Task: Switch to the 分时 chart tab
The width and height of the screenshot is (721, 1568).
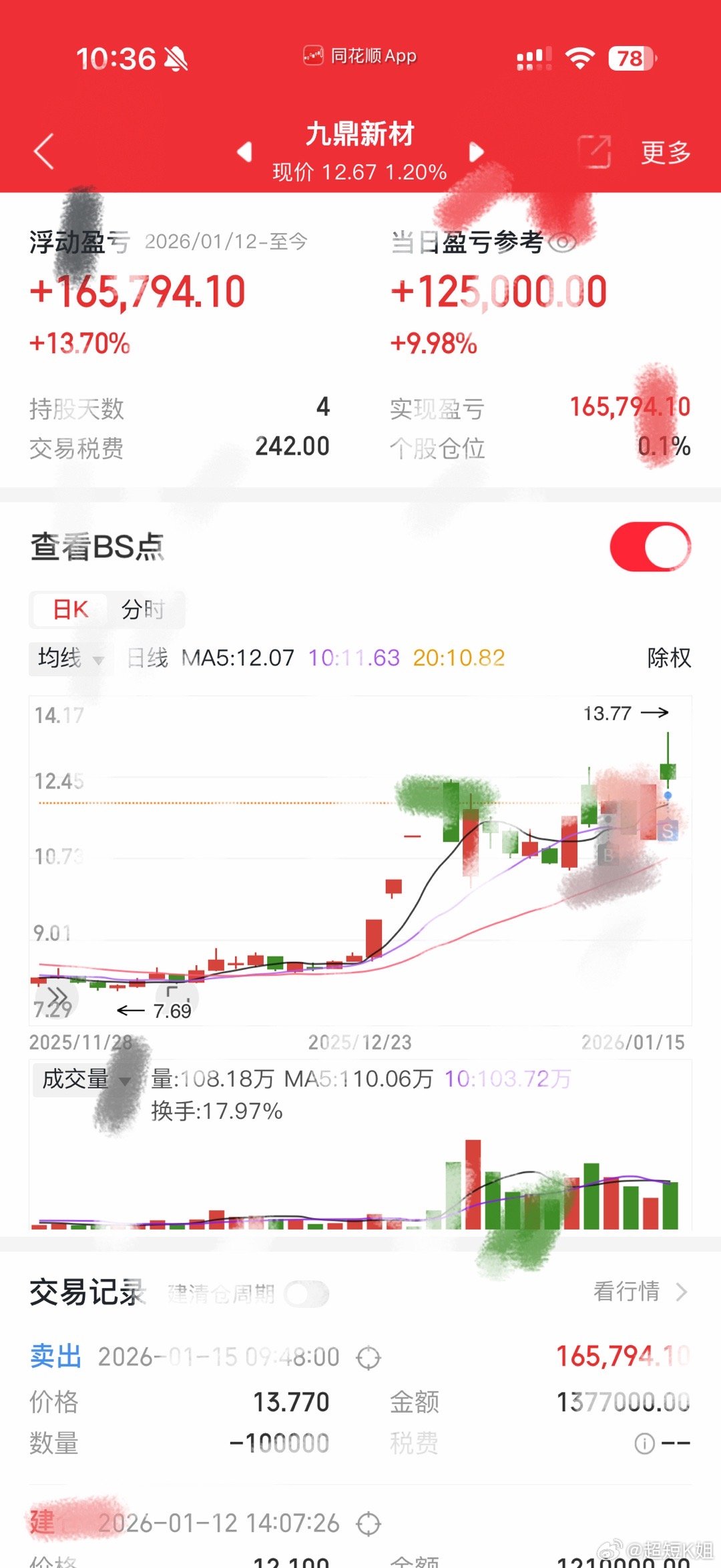Action: 142,609
